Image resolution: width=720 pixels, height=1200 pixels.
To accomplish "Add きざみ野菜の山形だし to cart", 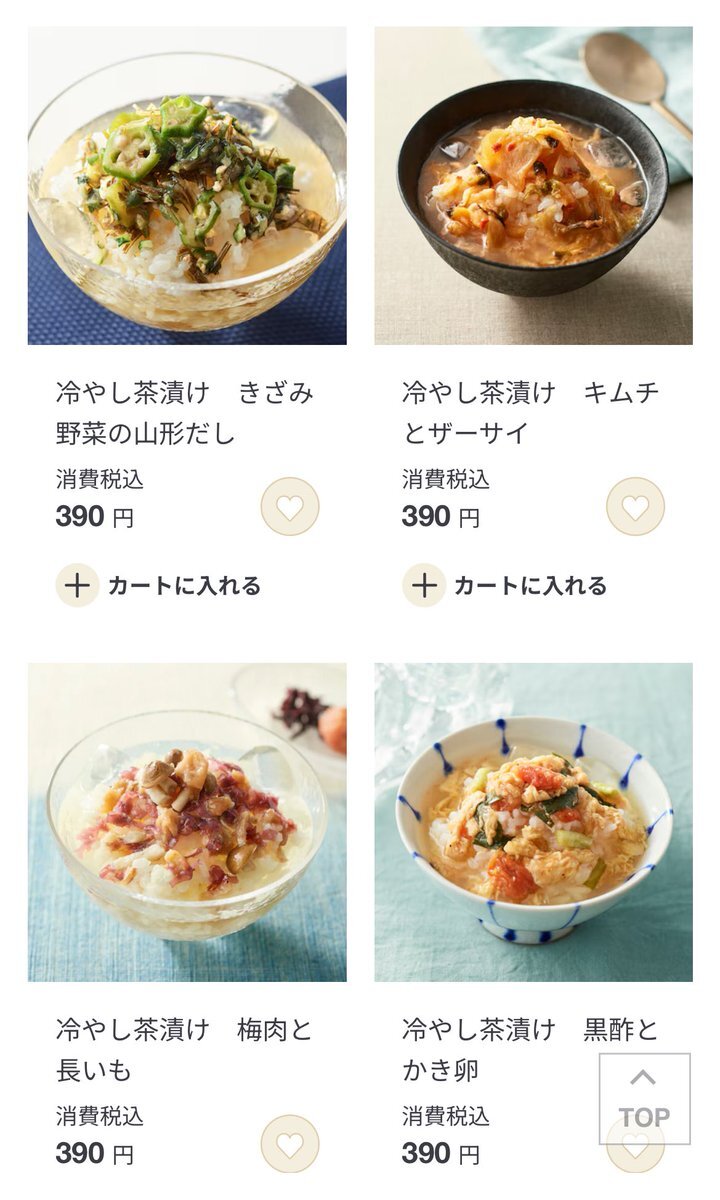I will [158, 585].
